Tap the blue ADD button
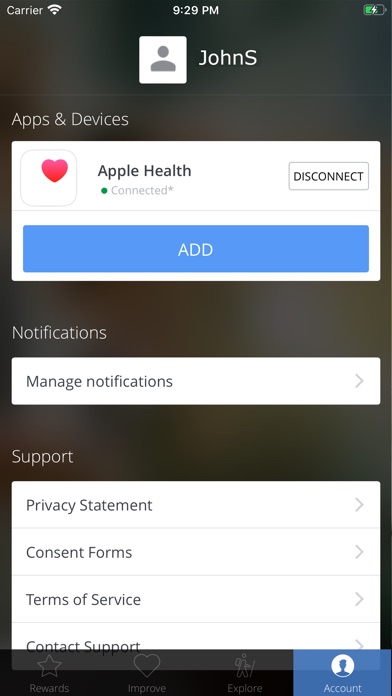This screenshot has height=696, width=392. point(196,249)
